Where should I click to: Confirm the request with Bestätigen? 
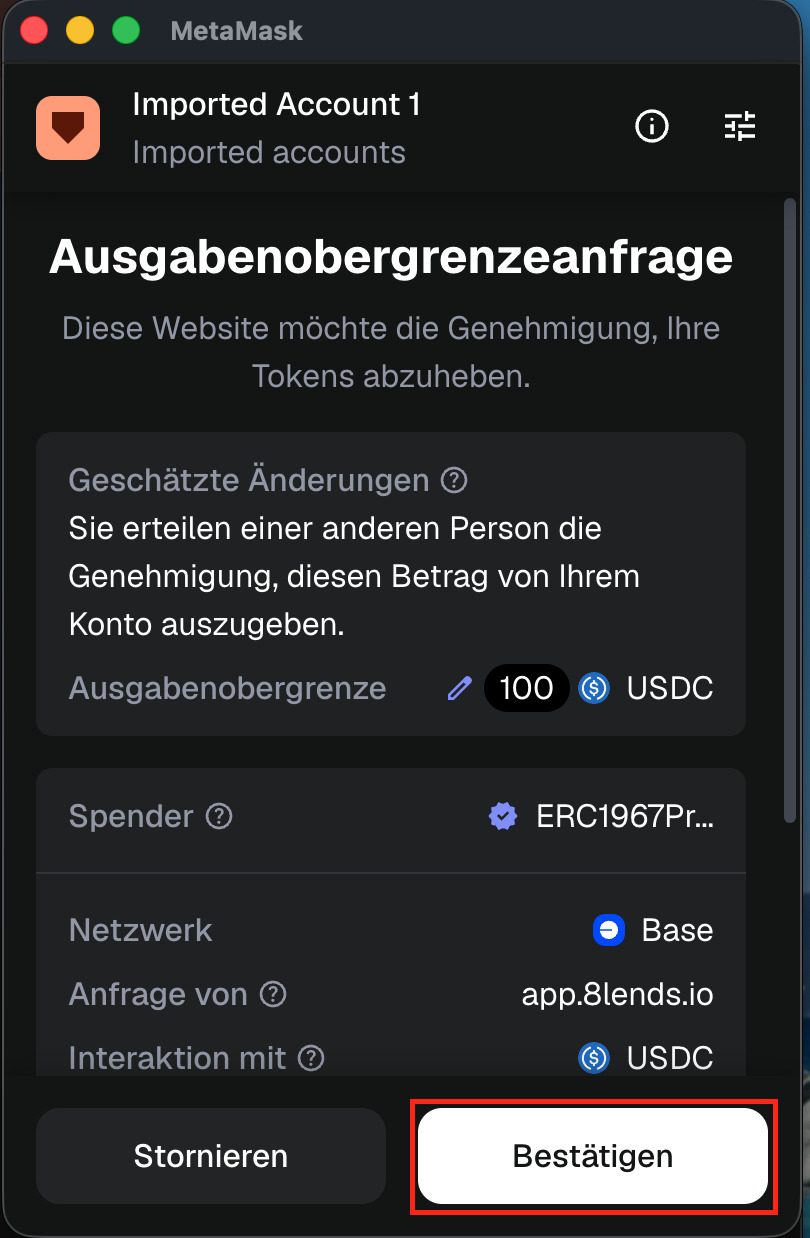(x=592, y=1156)
